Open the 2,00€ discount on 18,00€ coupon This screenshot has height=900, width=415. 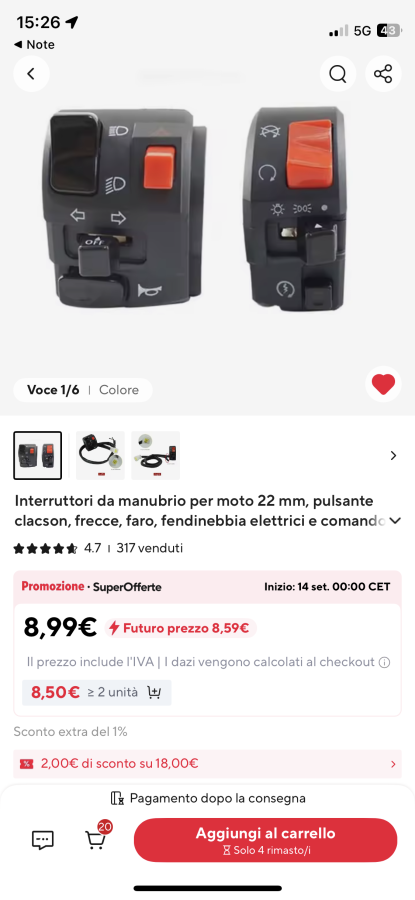(x=207, y=764)
